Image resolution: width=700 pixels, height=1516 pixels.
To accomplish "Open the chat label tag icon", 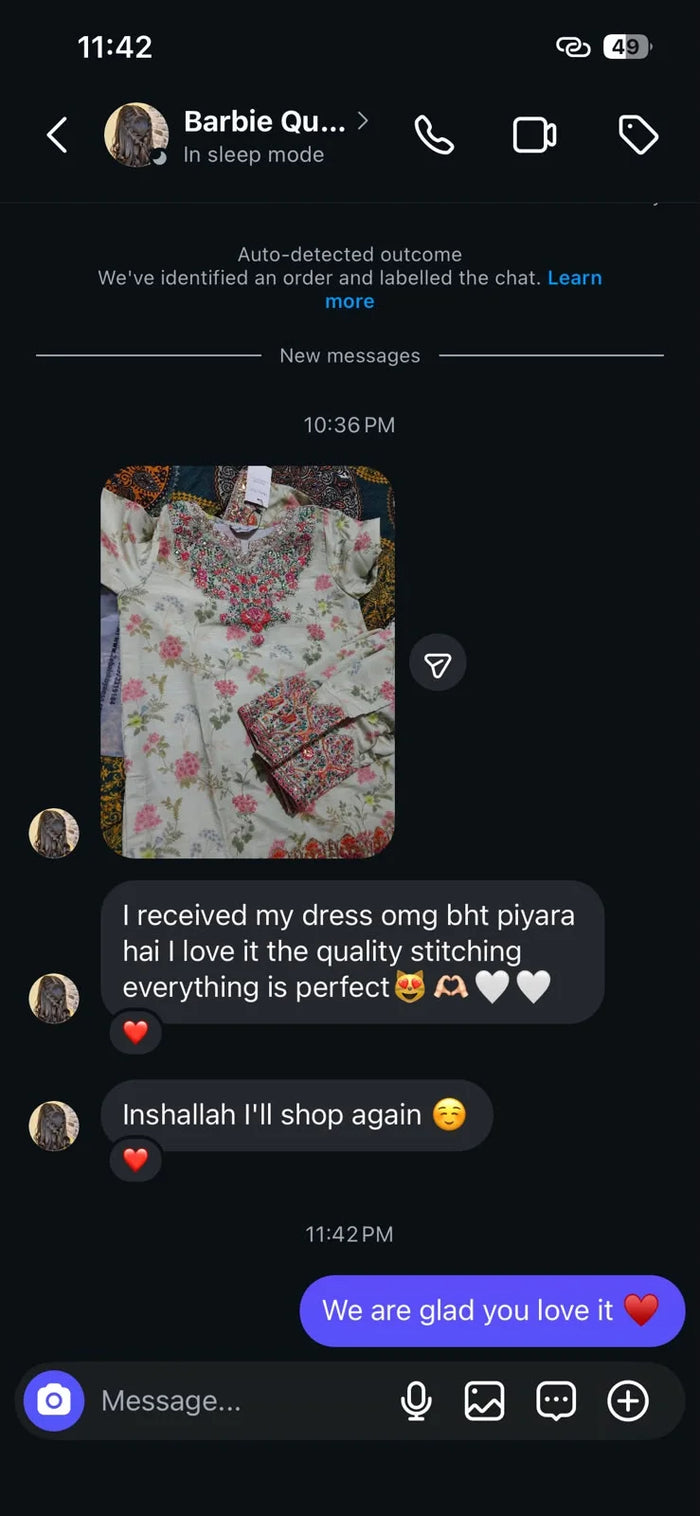I will (638, 135).
